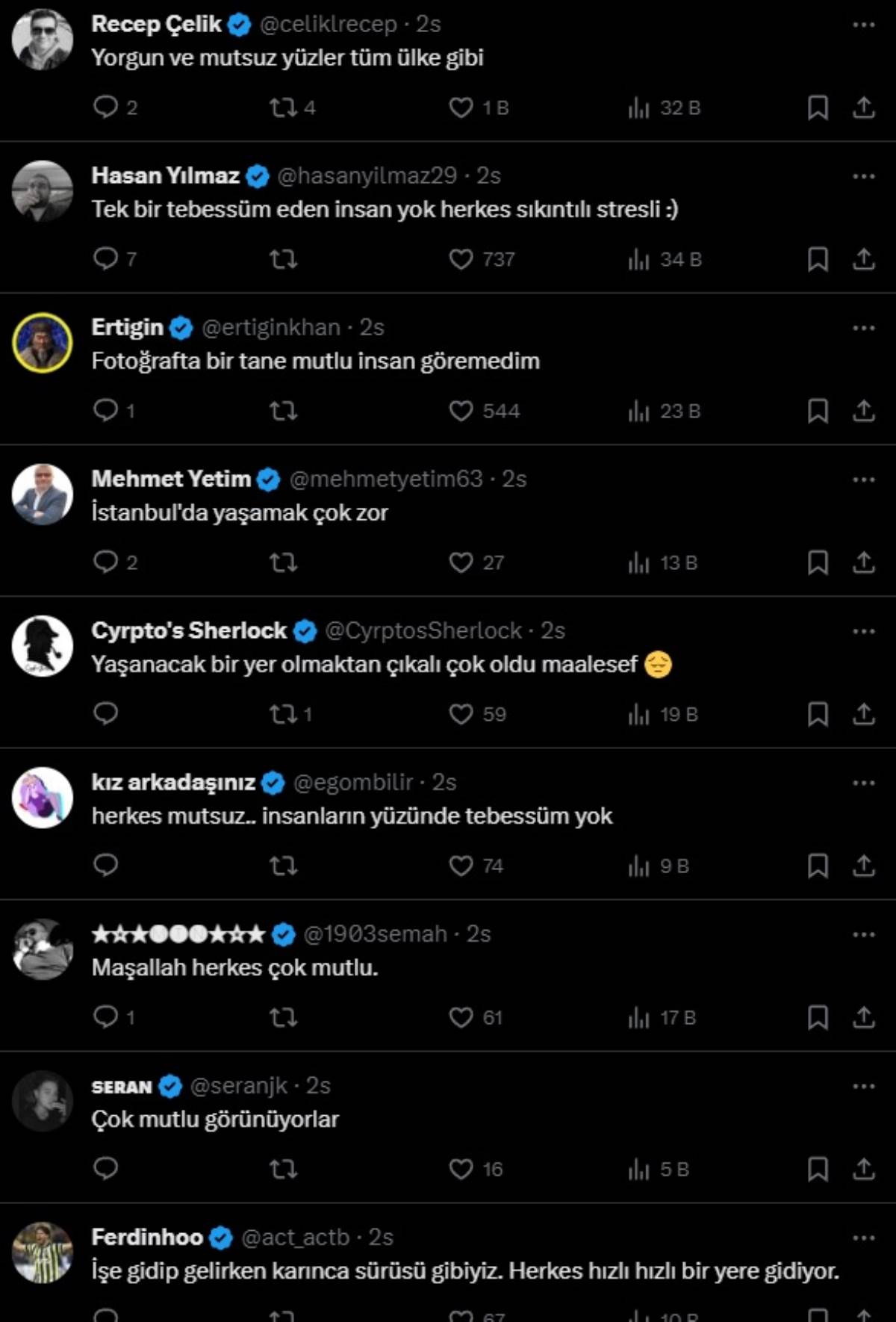Share Cyrpto's Sherlock's tweet
The image size is (896, 1322).
(863, 714)
